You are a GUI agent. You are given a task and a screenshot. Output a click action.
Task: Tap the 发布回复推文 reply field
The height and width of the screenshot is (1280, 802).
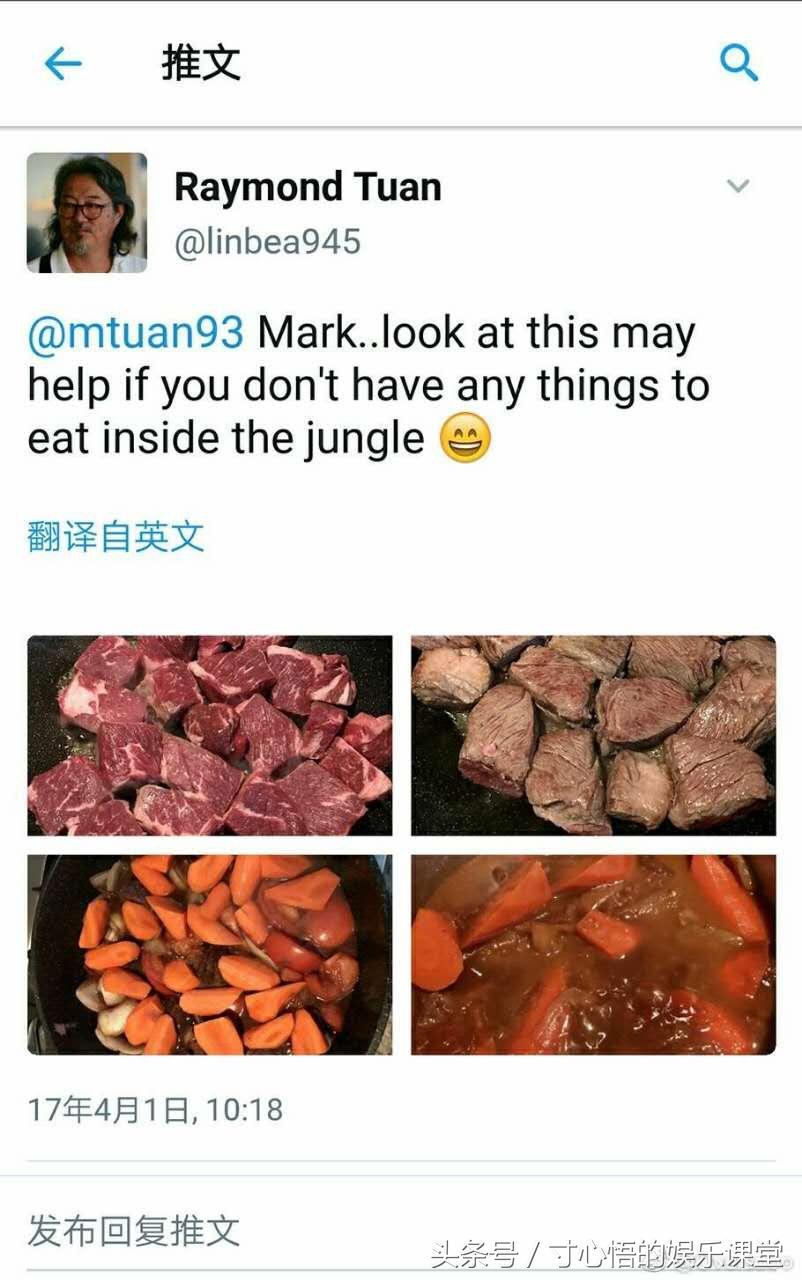click(134, 1231)
